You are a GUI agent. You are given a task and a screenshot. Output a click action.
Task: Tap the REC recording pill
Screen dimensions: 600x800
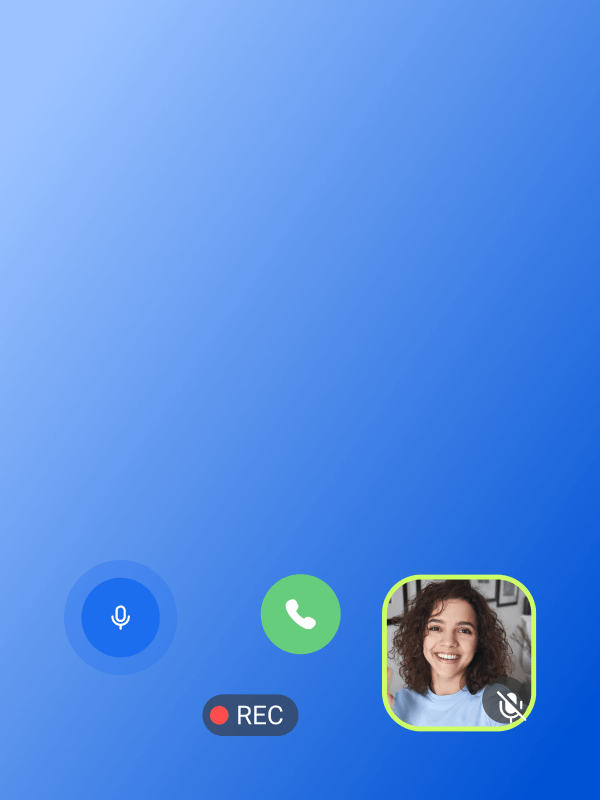(250, 715)
